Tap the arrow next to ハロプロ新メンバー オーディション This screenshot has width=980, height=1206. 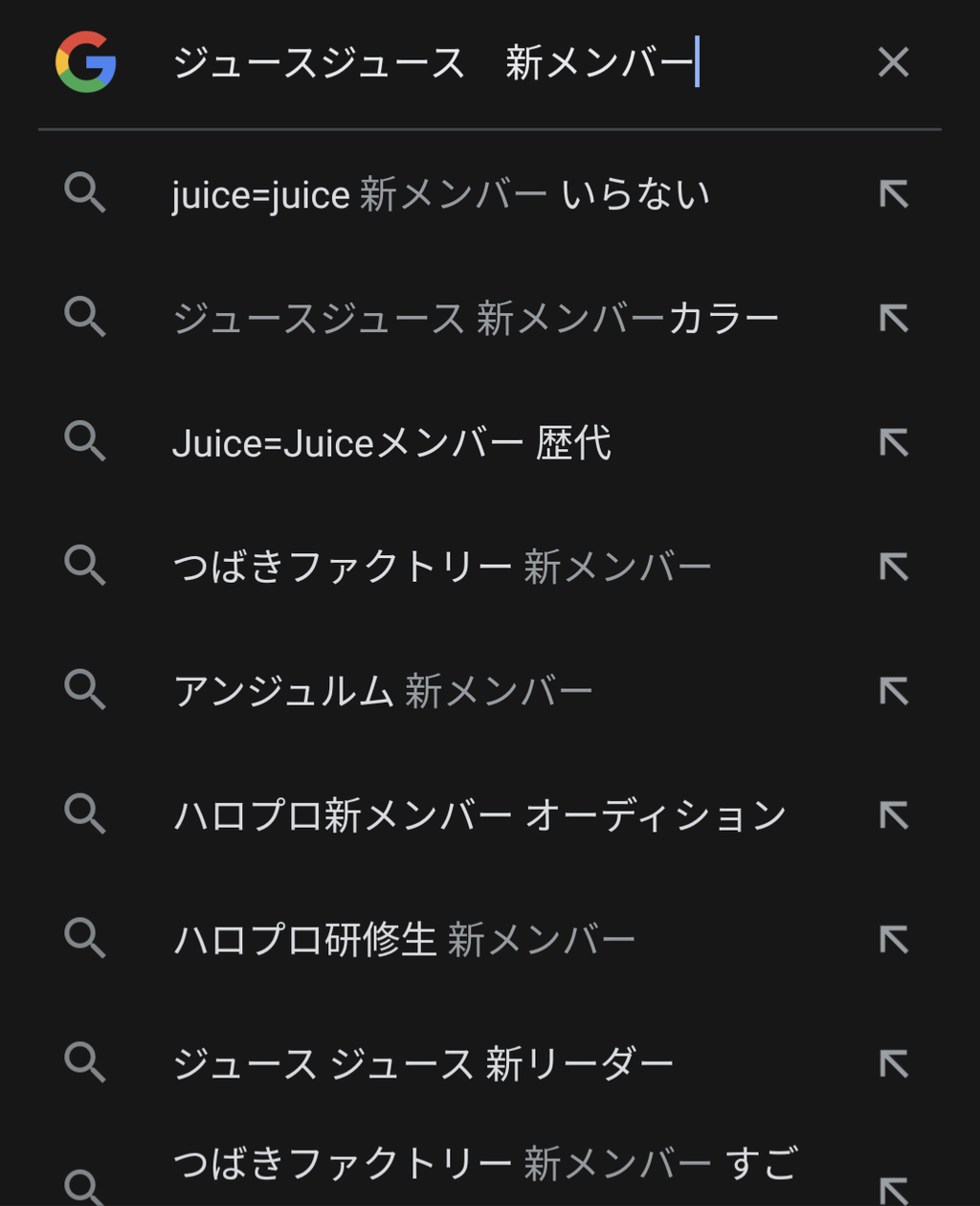tap(893, 815)
